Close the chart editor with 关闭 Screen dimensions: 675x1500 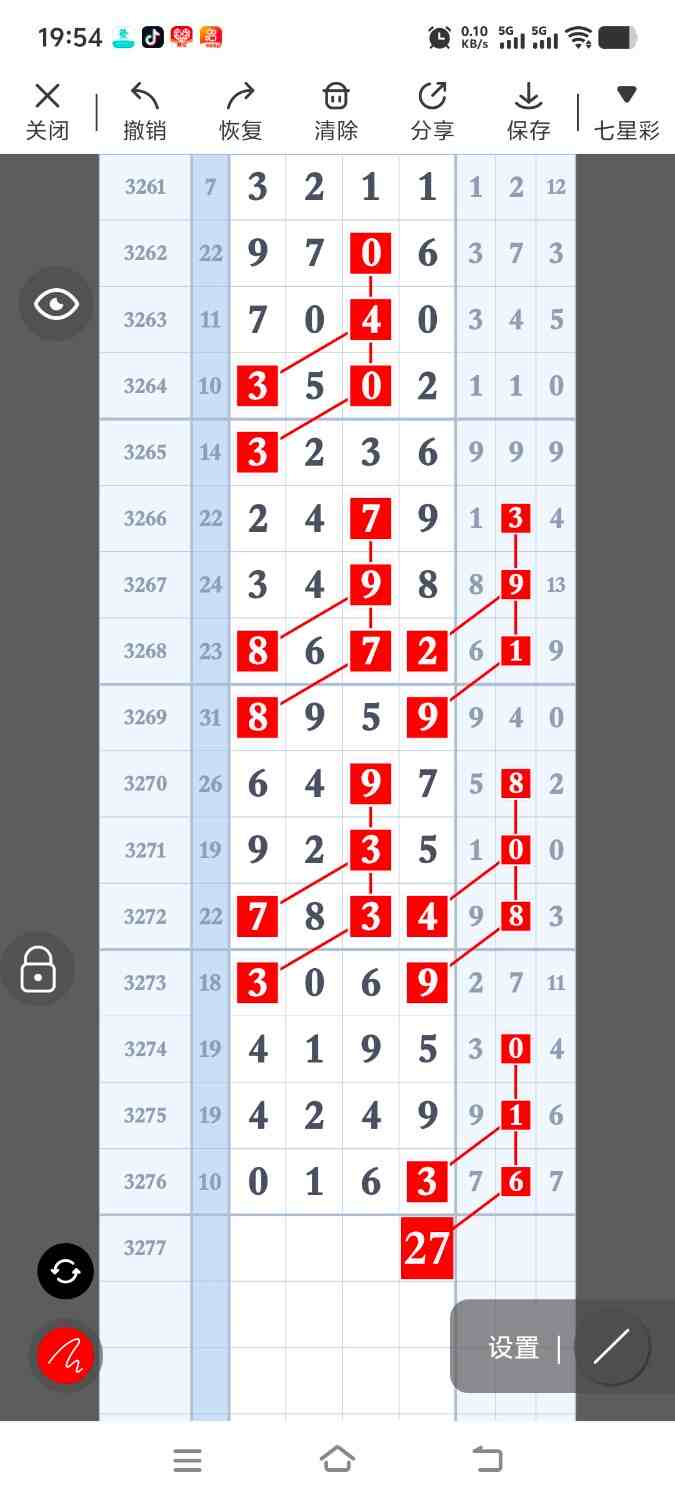click(47, 111)
